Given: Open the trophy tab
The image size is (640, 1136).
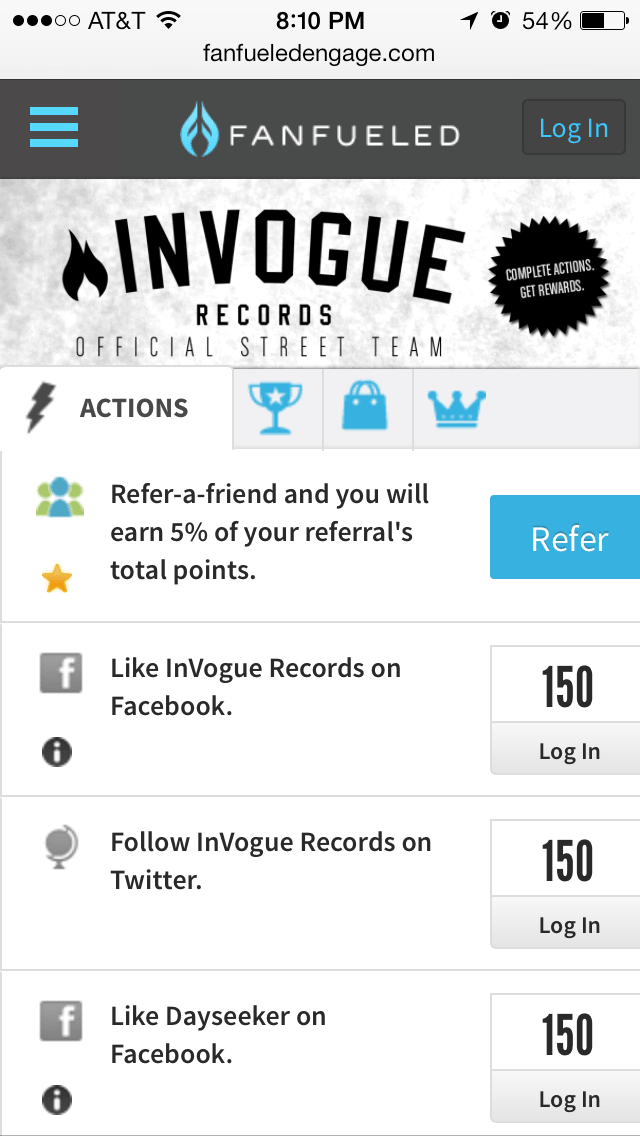Looking at the screenshot, I should 278,409.
